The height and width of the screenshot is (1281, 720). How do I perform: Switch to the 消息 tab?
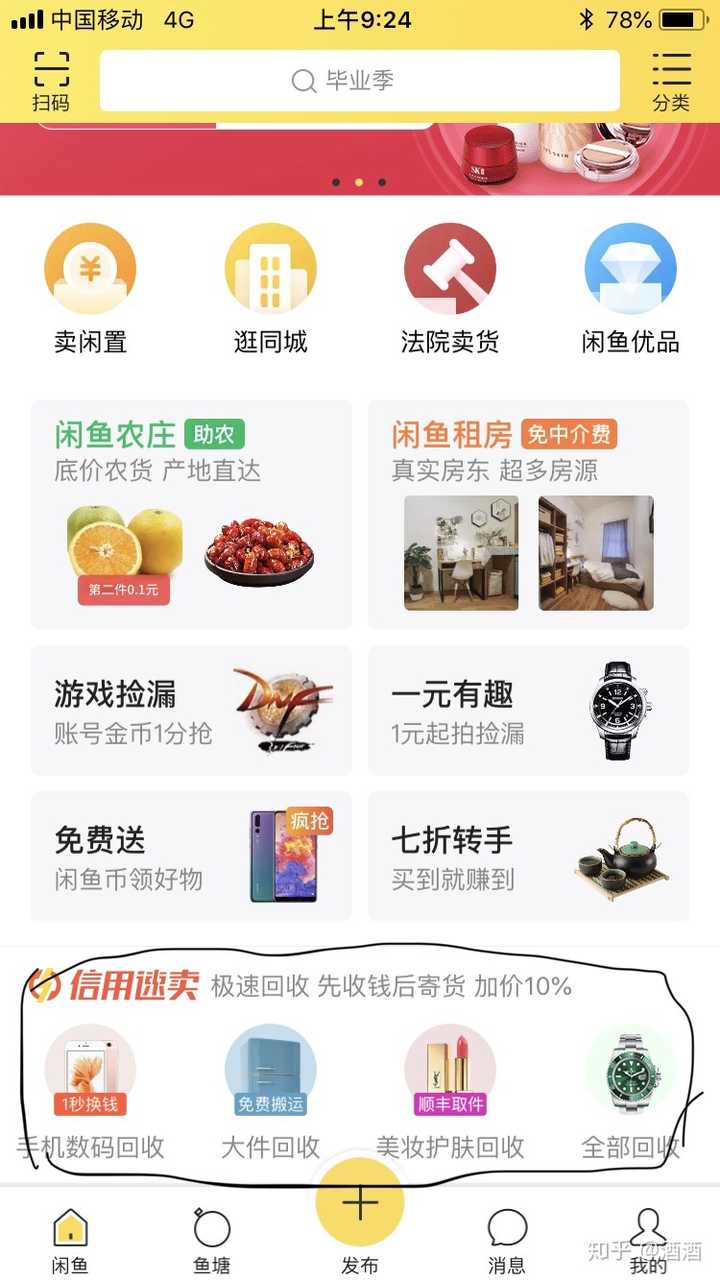pyautogui.click(x=507, y=1241)
